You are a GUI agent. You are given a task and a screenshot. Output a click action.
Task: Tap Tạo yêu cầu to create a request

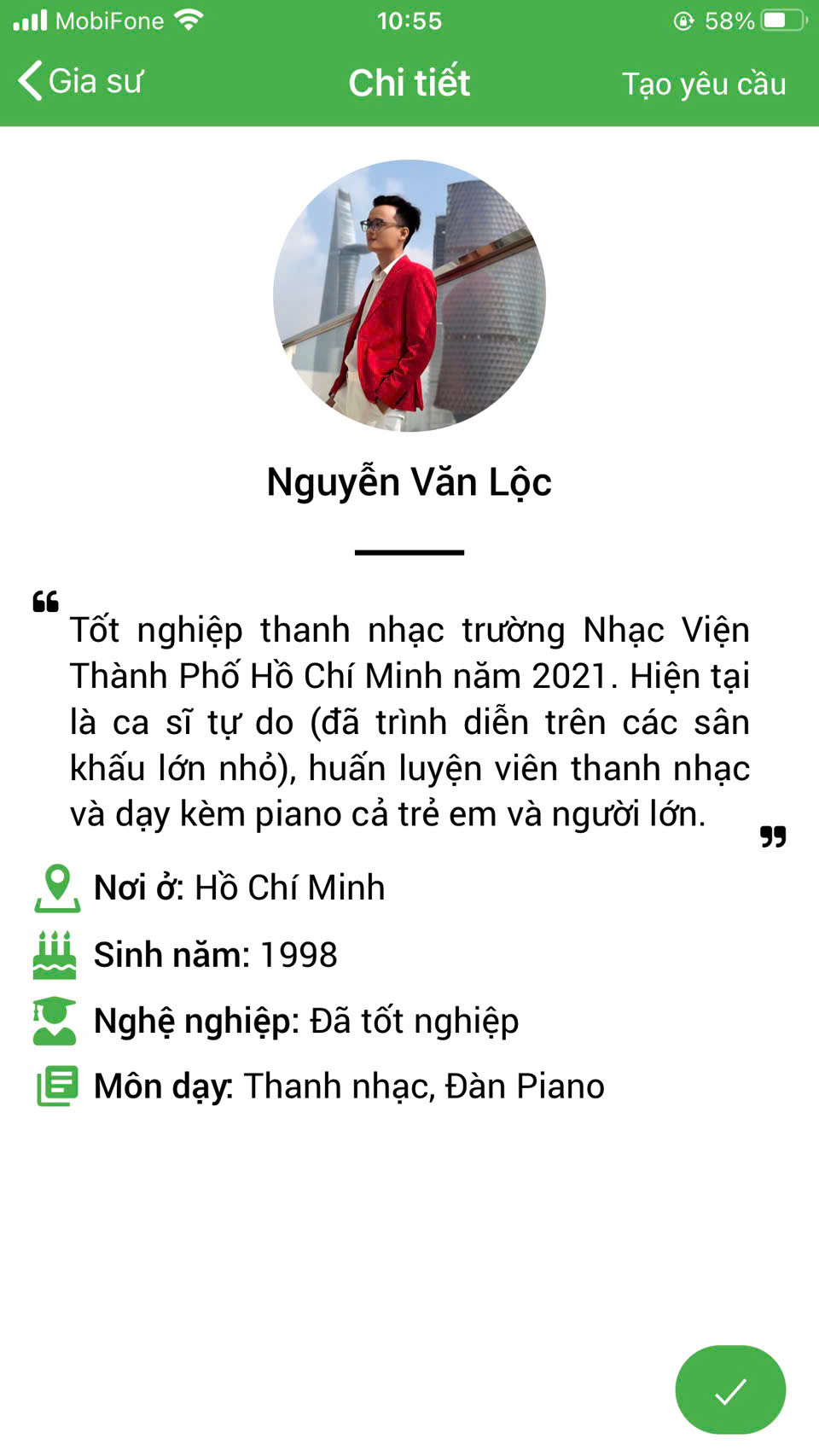pos(704,84)
